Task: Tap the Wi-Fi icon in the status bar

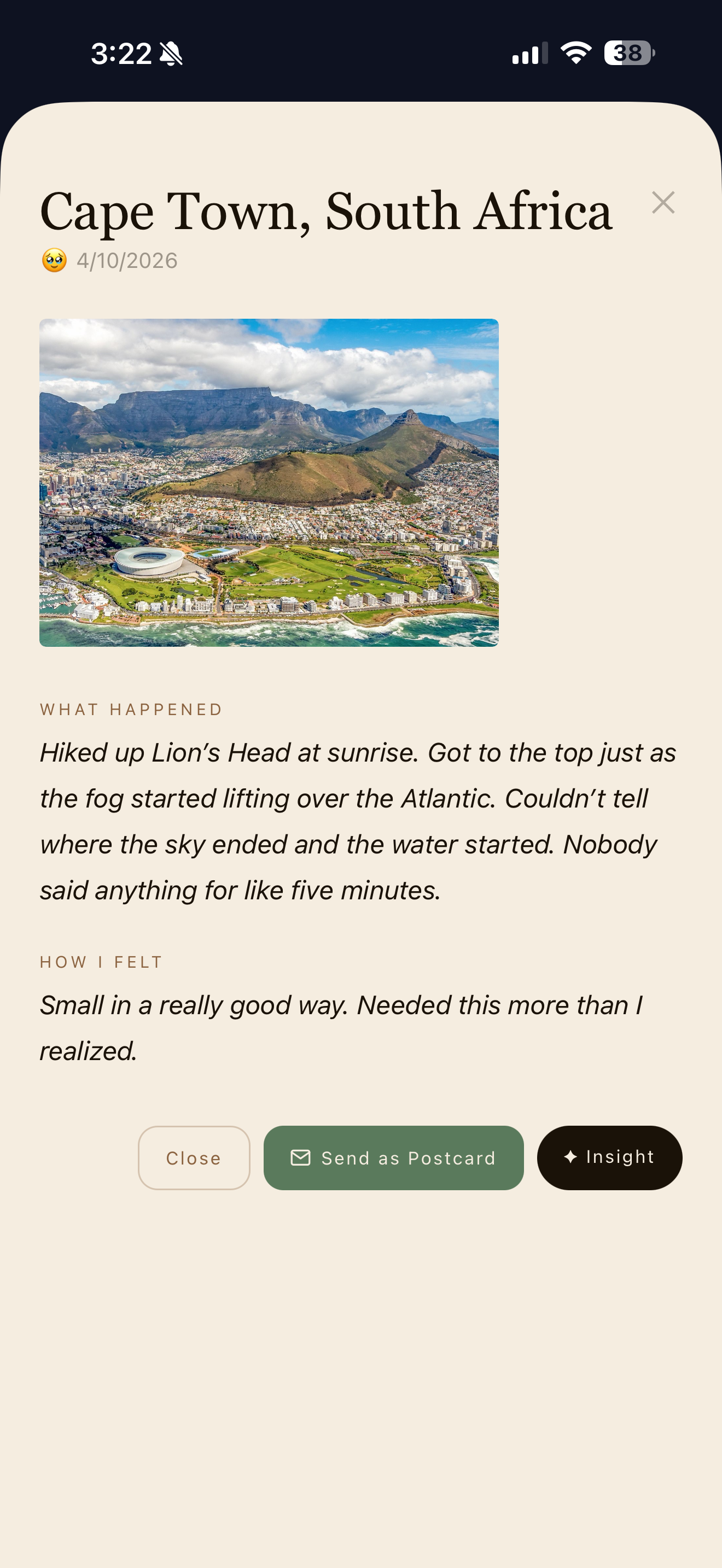Action: pos(575,54)
